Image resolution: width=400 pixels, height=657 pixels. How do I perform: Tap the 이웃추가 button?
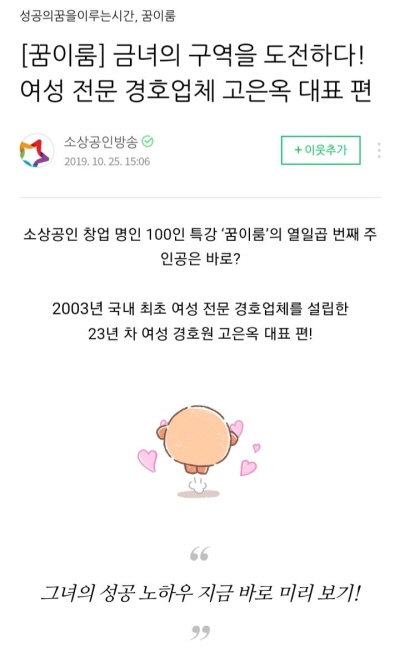pos(320,150)
